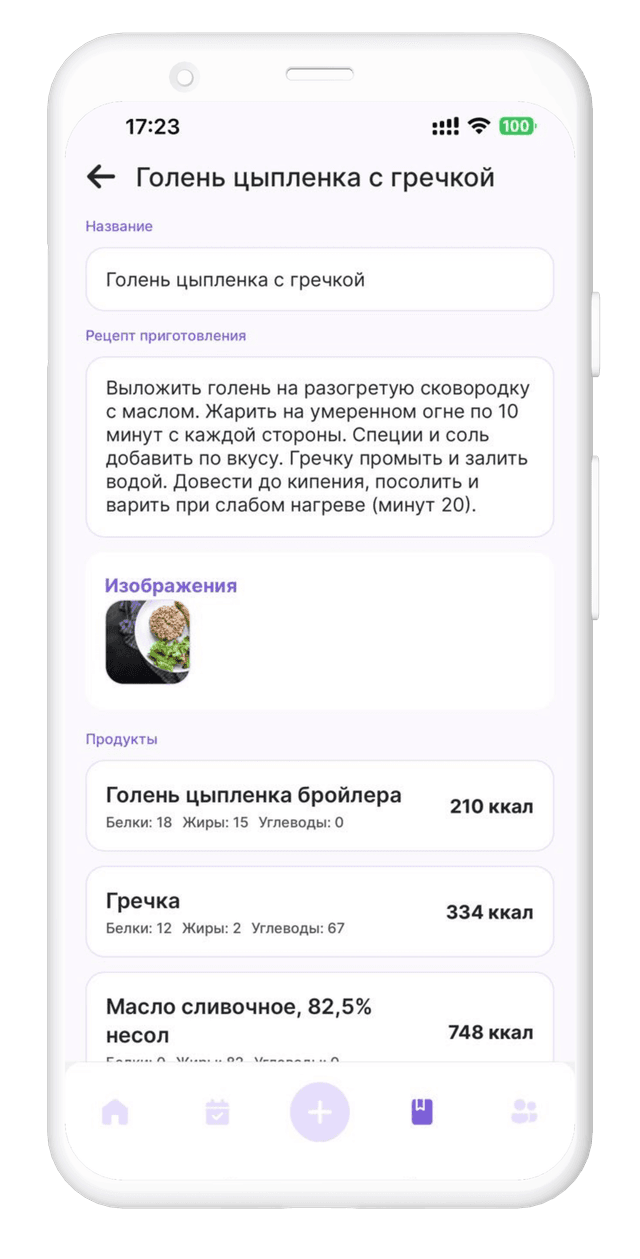The width and height of the screenshot is (640, 1259).
Task: Switch to the recipes bookmark tab
Action: (422, 1111)
